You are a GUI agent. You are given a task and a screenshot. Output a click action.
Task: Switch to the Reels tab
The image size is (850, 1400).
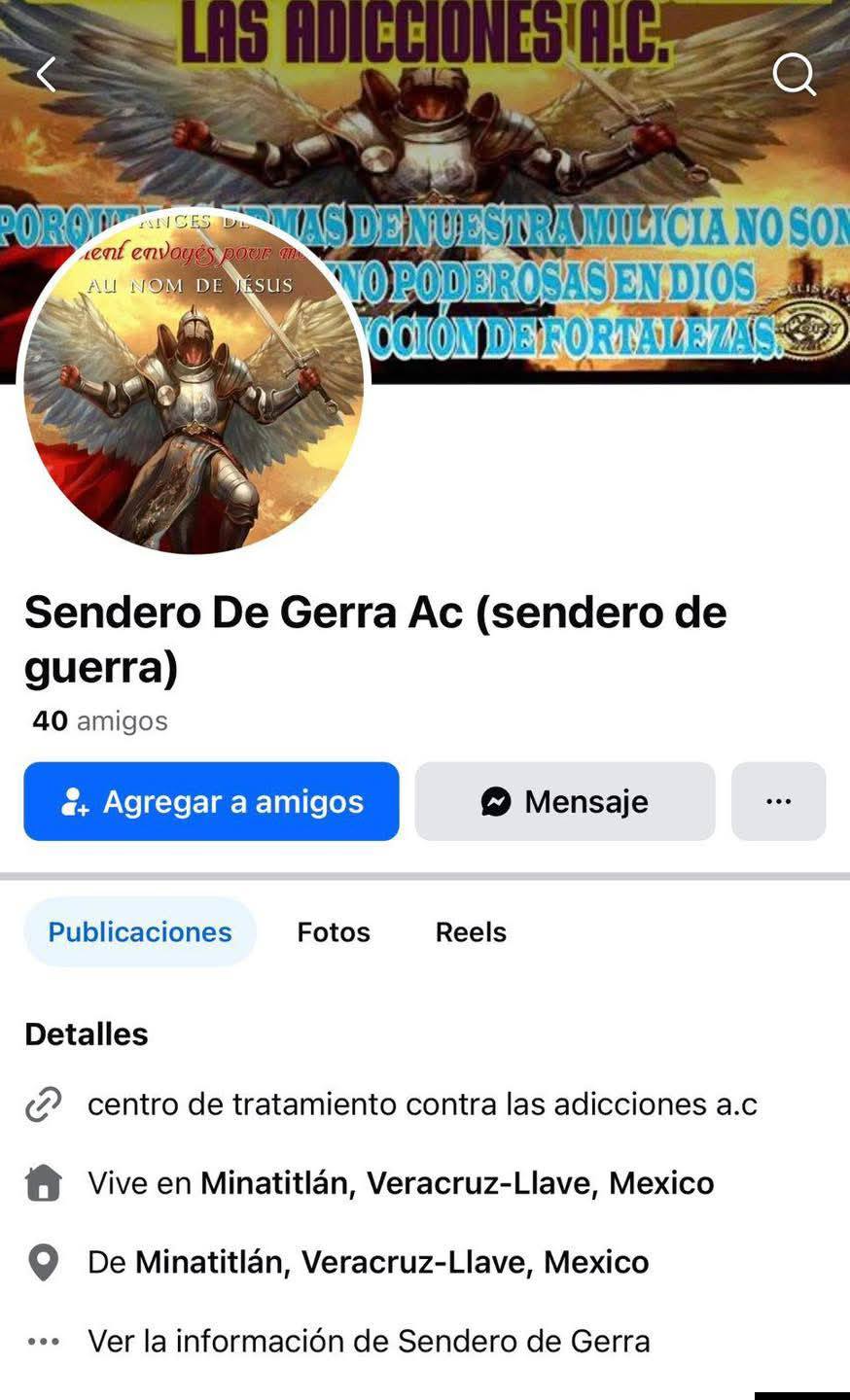coord(471,931)
